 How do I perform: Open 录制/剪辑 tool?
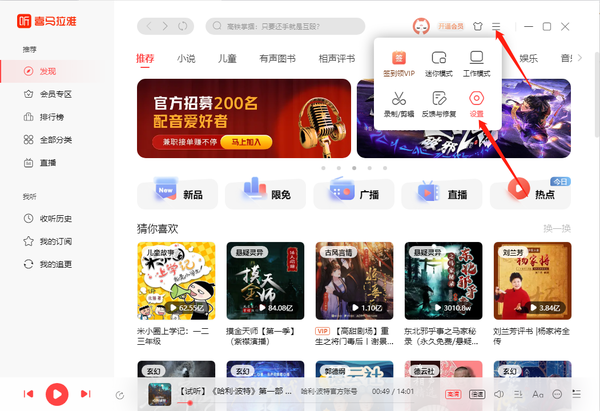point(398,103)
